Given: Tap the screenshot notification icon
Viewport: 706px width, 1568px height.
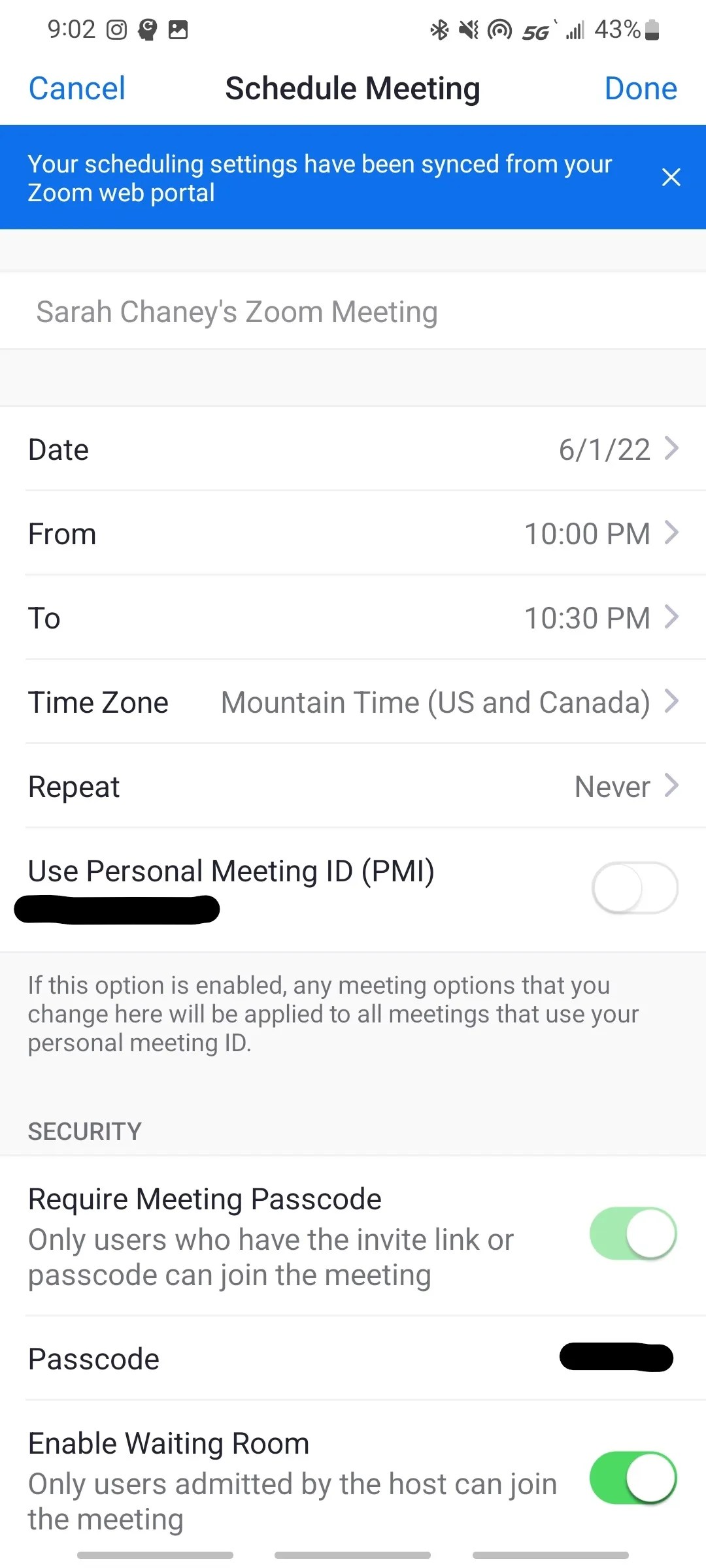Looking at the screenshot, I should tap(178, 29).
